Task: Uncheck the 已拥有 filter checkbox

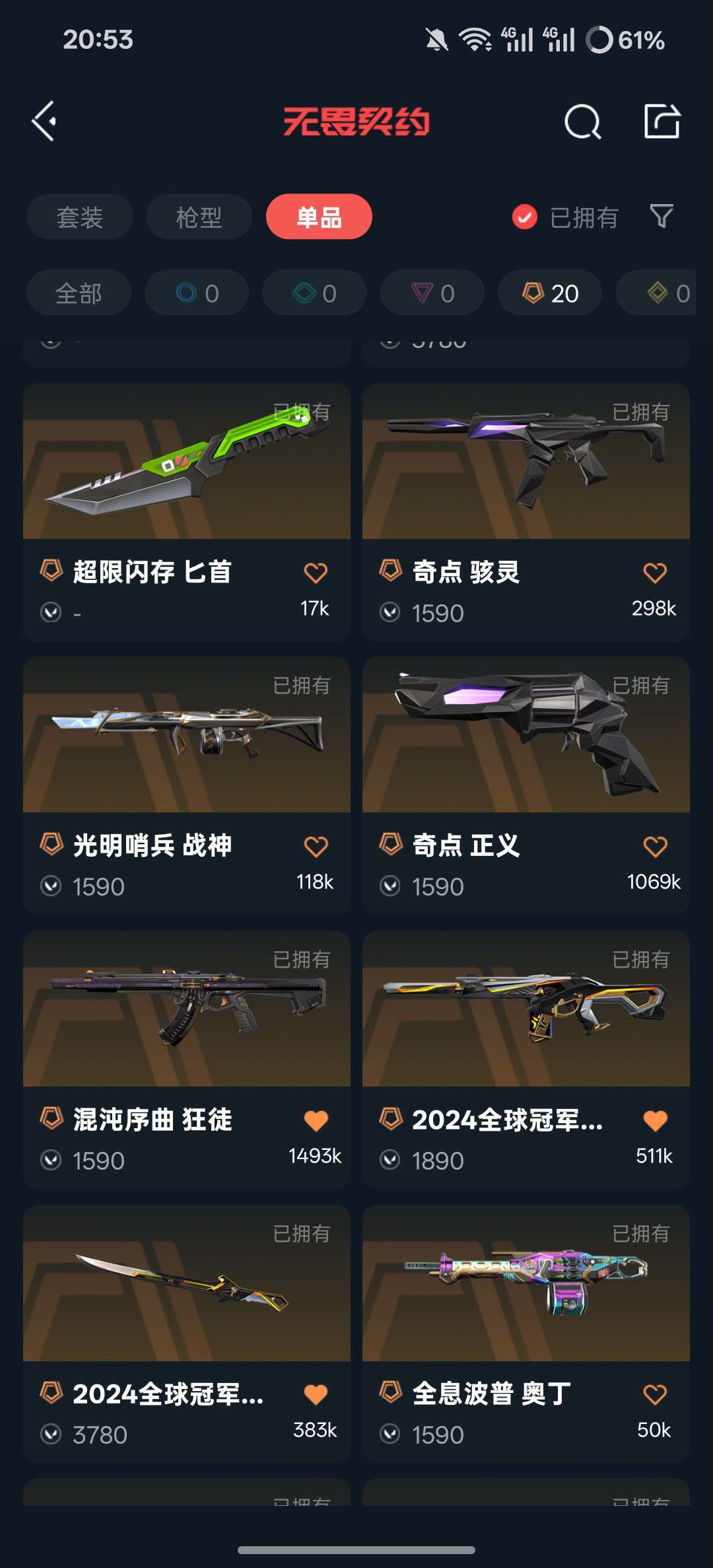Action: [525, 217]
